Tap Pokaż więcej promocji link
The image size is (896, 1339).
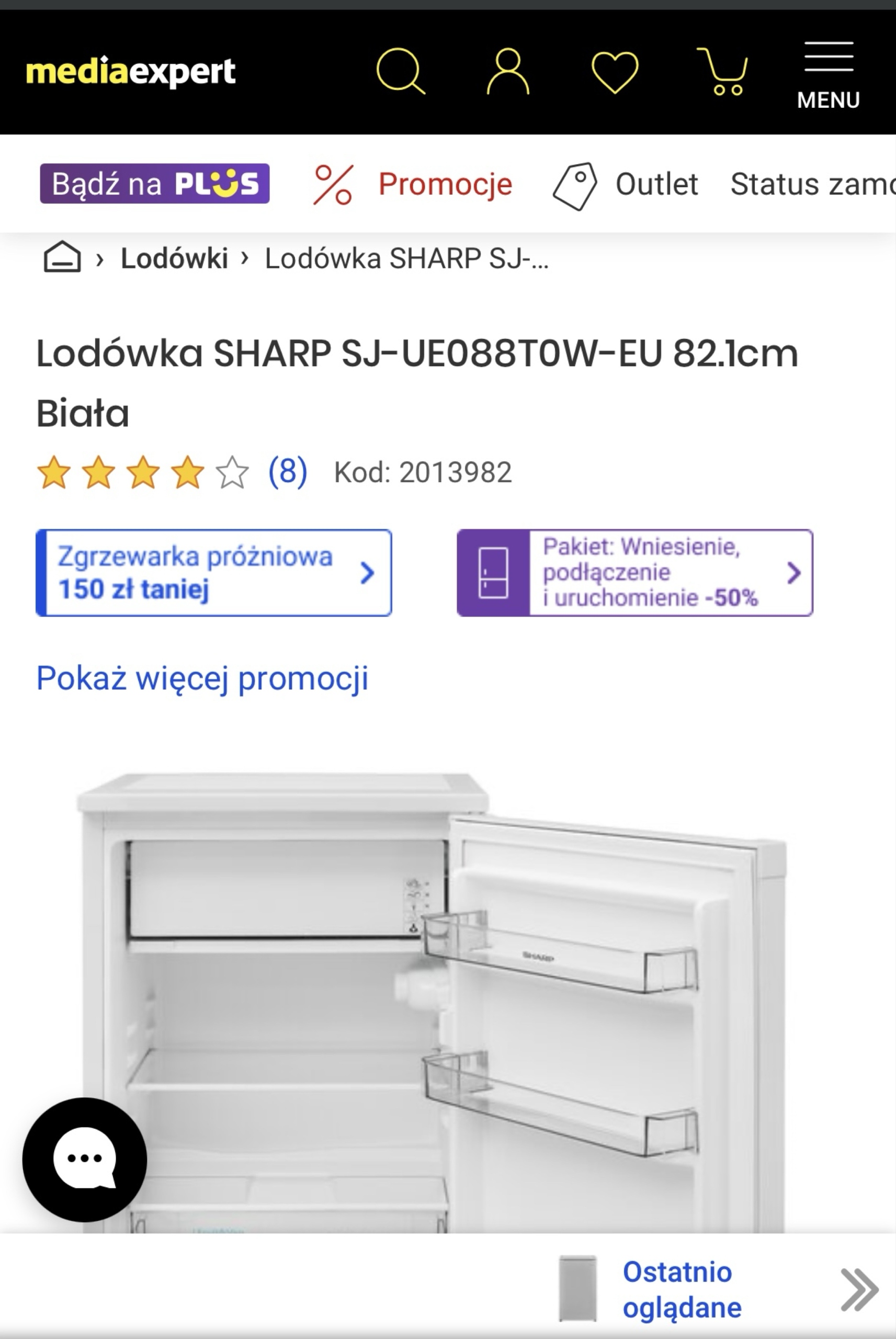(x=202, y=678)
